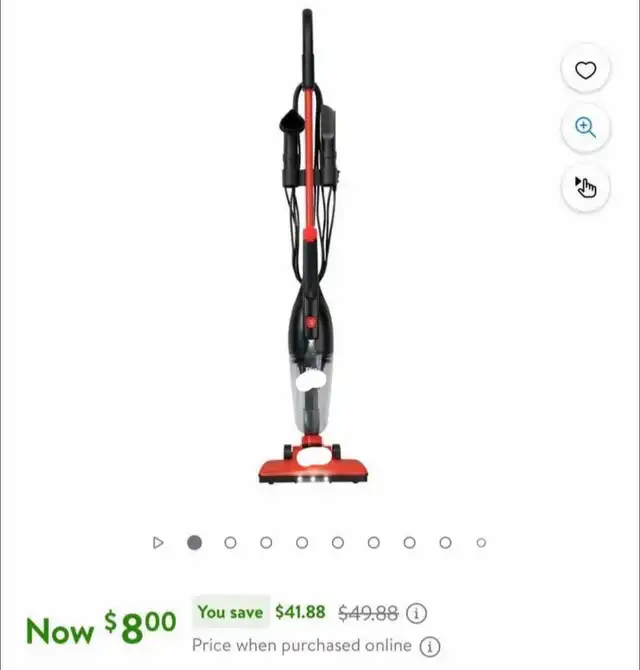Play the image carousel slideshow
This screenshot has width=640, height=670.
coord(158,543)
